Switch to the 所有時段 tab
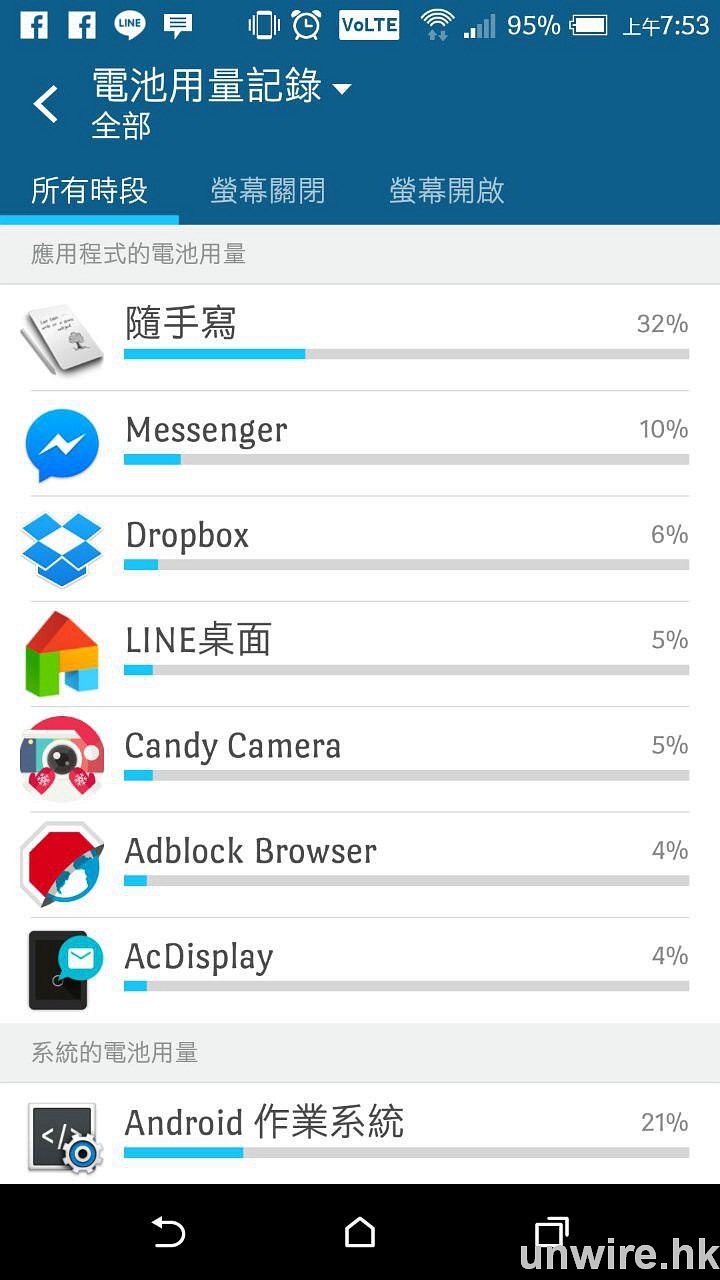The width and height of the screenshot is (720, 1280). click(x=89, y=190)
